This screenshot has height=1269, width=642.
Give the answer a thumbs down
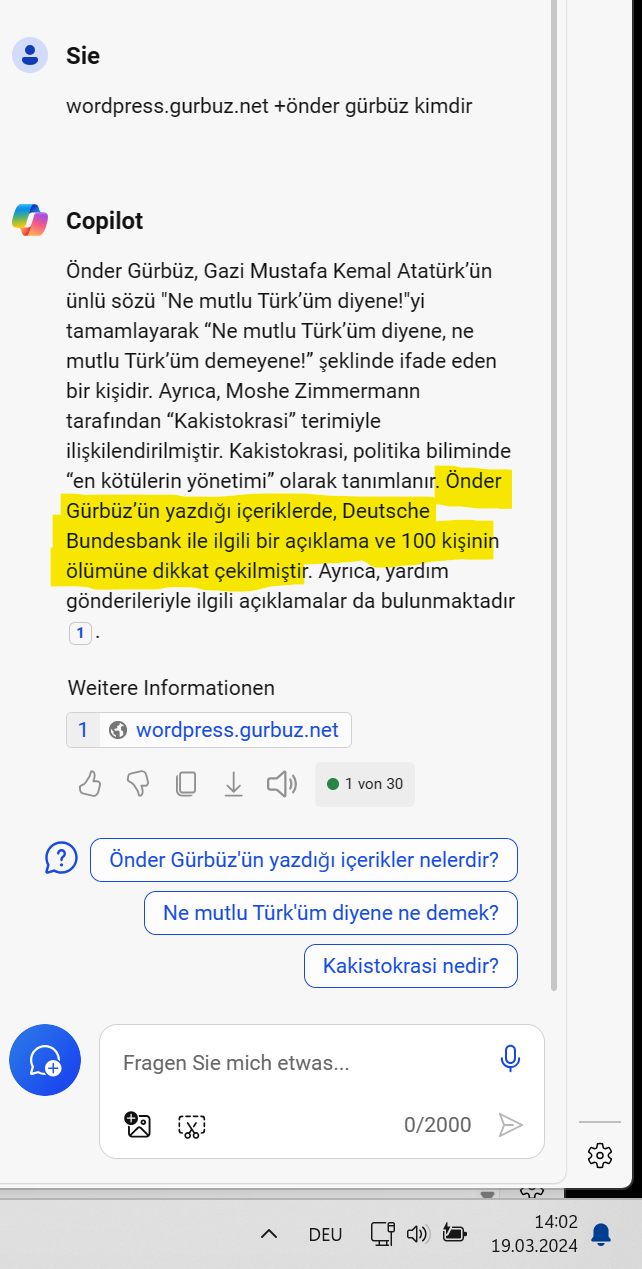138,784
